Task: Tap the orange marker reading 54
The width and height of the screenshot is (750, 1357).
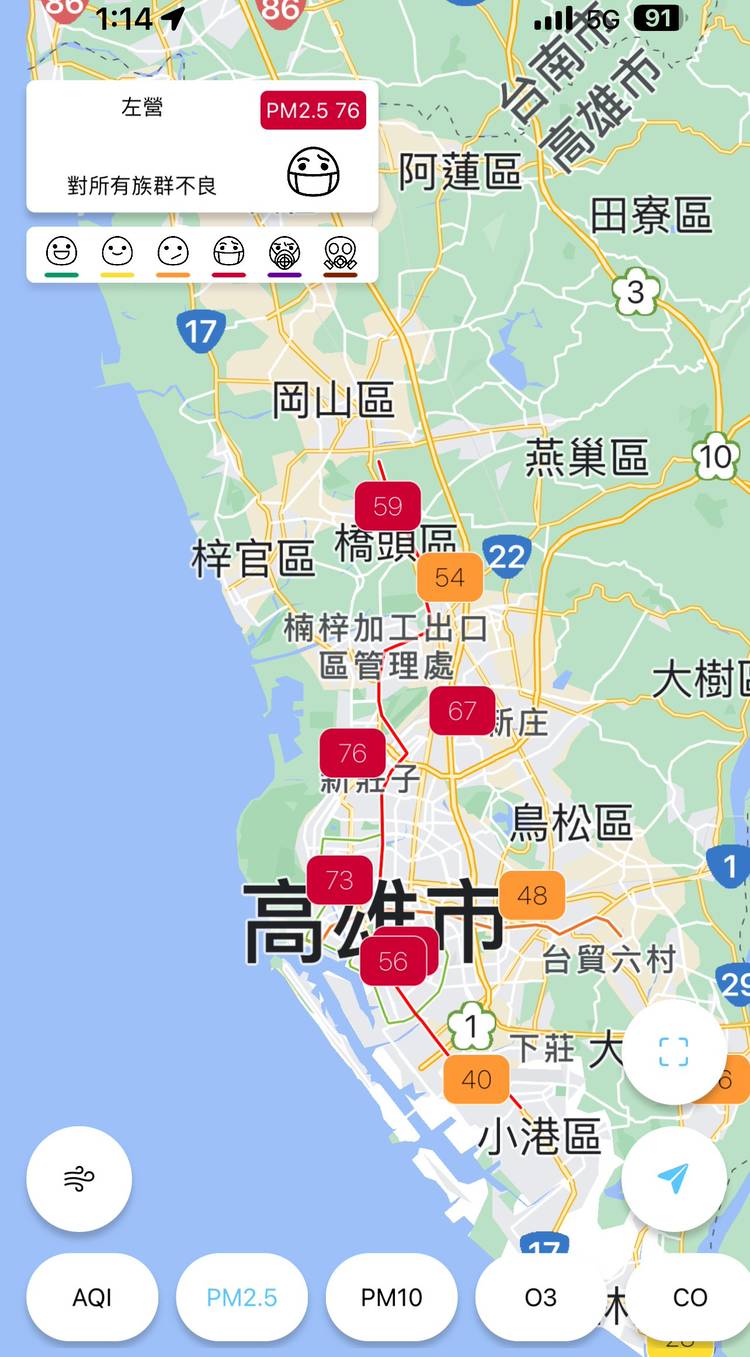Action: pyautogui.click(x=450, y=577)
